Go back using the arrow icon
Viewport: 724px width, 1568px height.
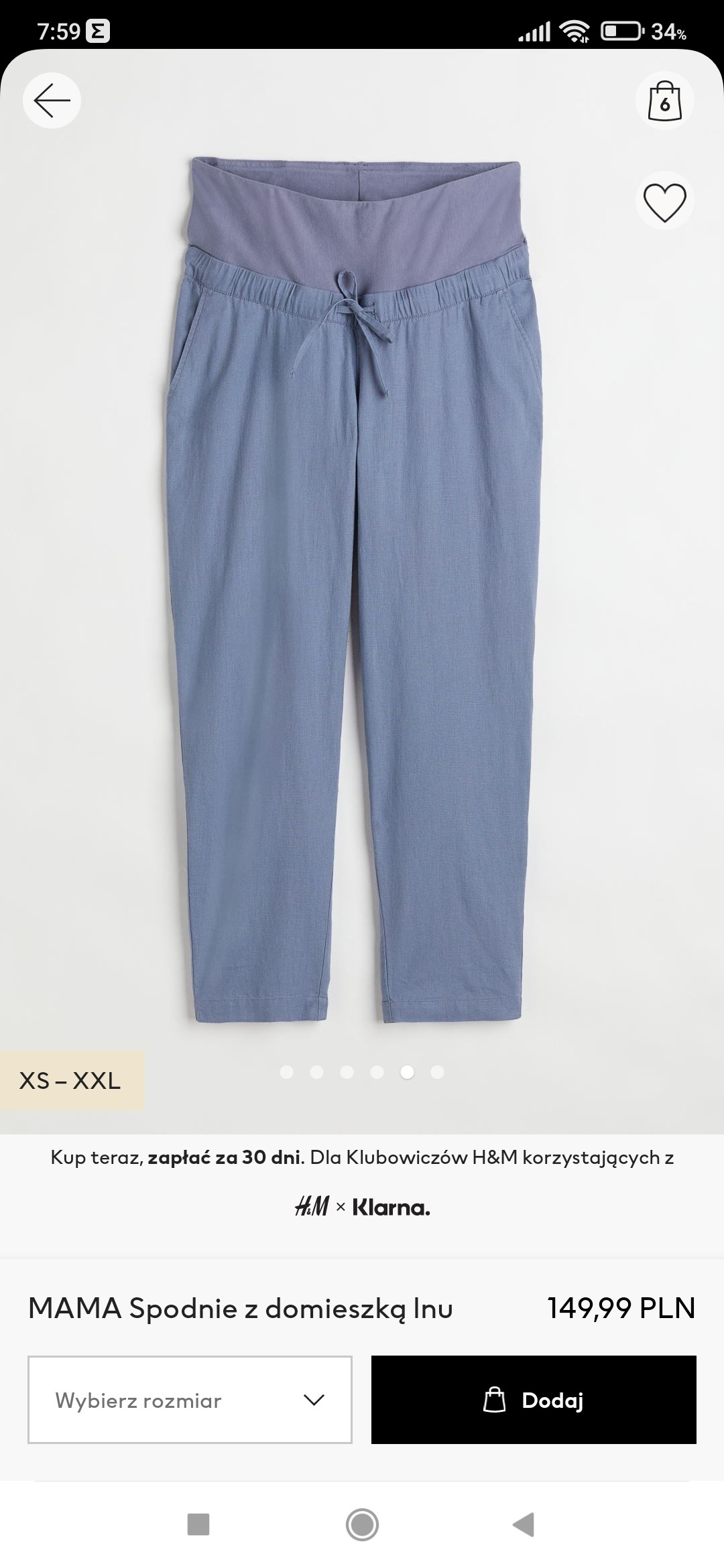click(52, 101)
